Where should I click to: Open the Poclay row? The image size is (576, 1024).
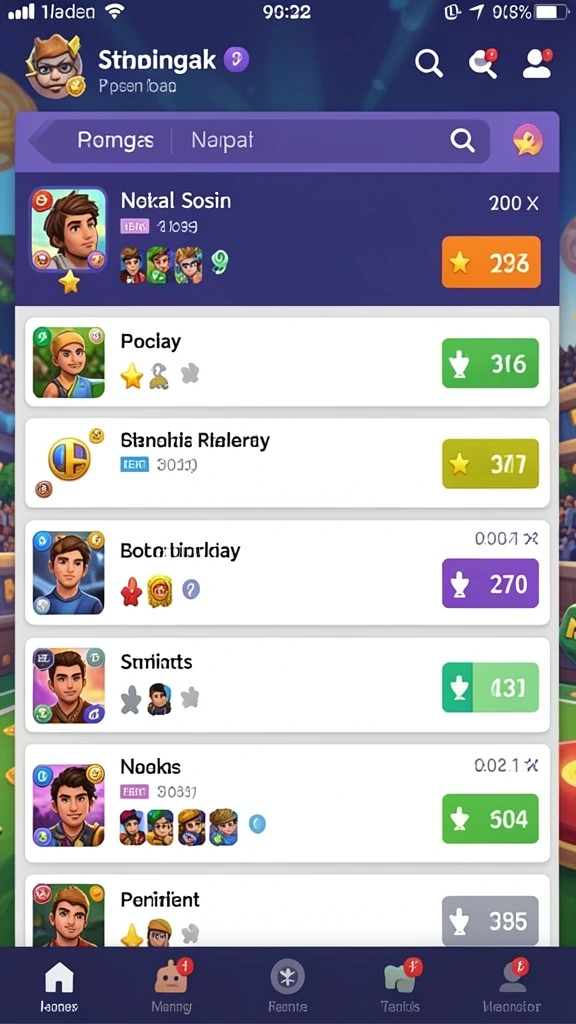tap(287, 362)
